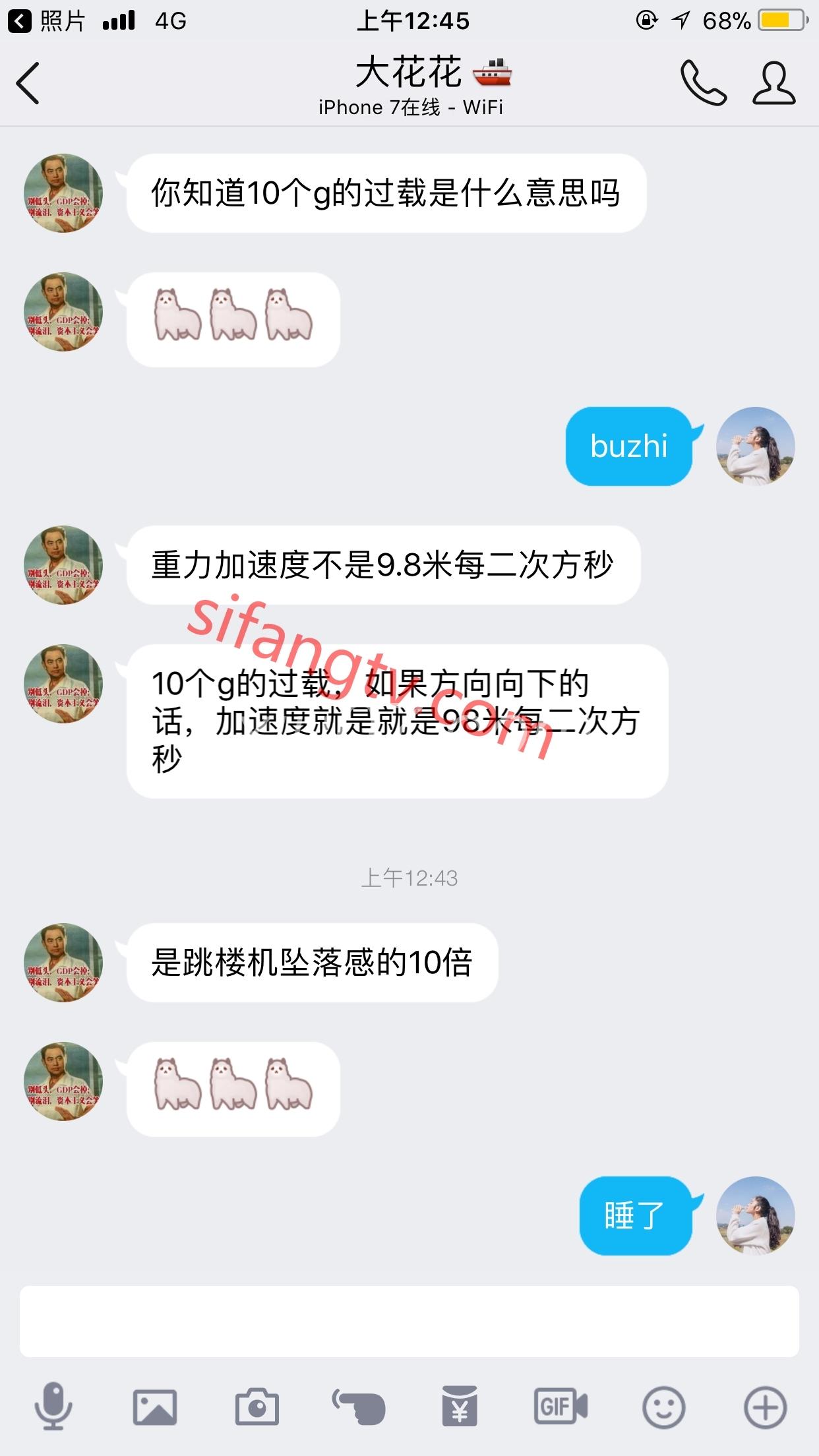Go back from the 大花花 chat
The width and height of the screenshot is (819, 1456).
click(28, 83)
